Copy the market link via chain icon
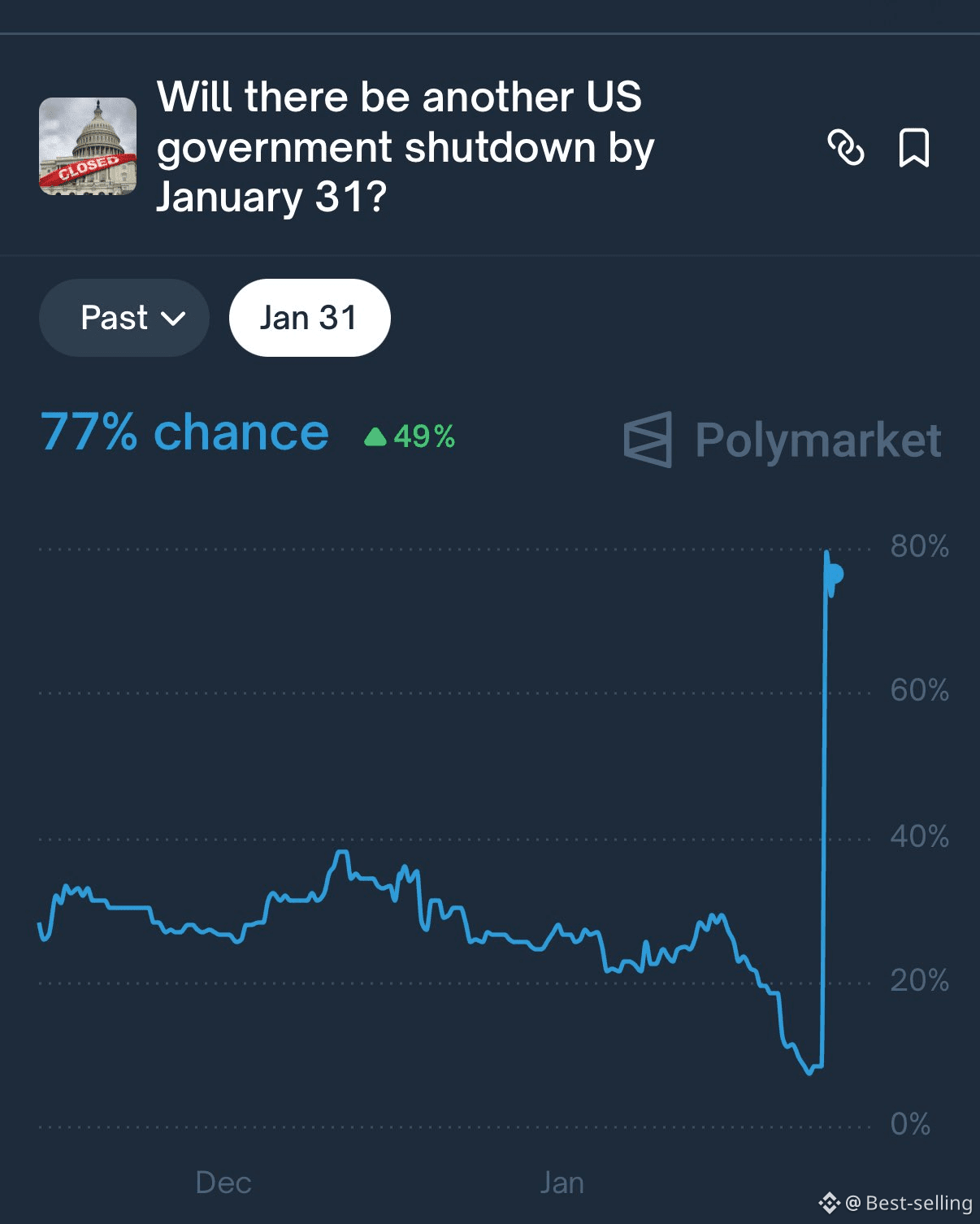This screenshot has width=980, height=1224. pyautogui.click(x=845, y=148)
